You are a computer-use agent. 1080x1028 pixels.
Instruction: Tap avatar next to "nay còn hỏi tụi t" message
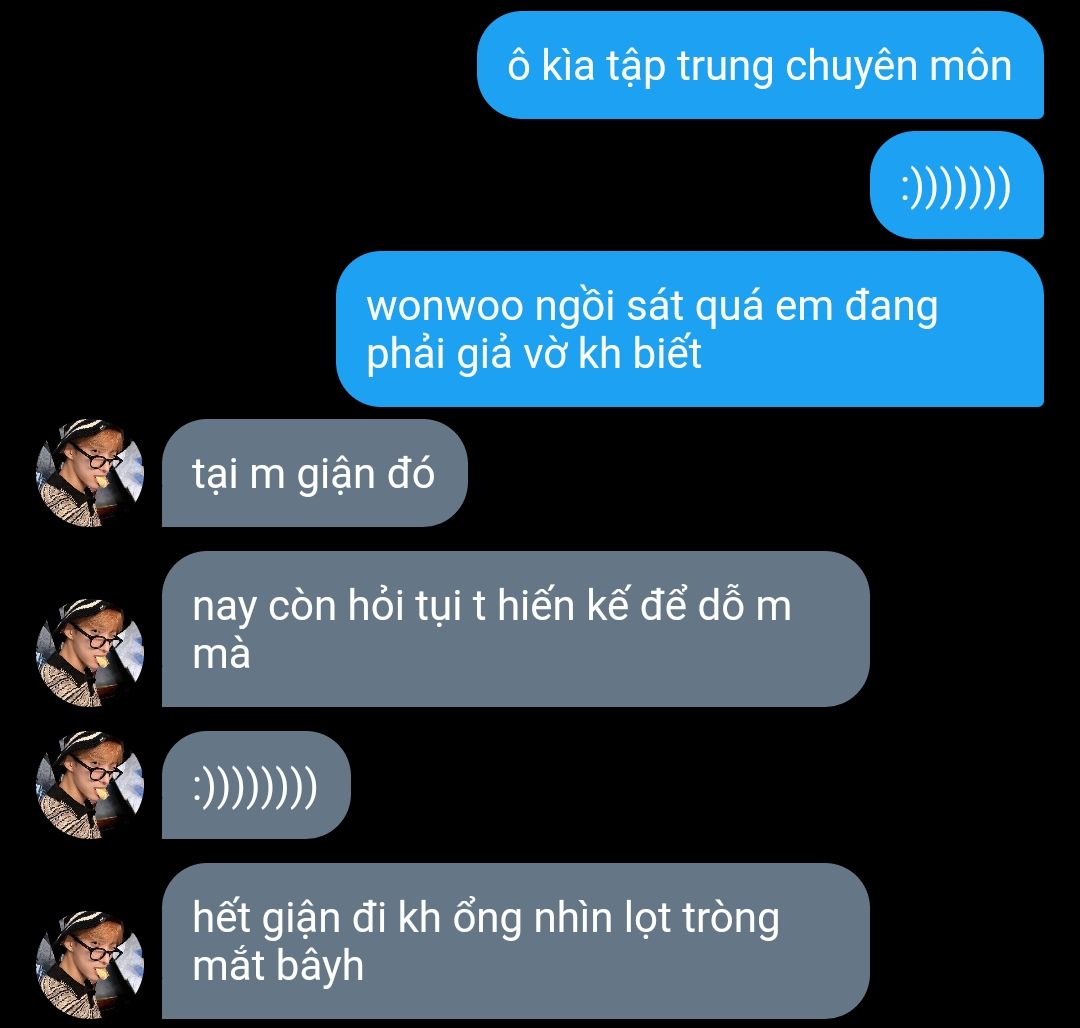(x=90, y=653)
